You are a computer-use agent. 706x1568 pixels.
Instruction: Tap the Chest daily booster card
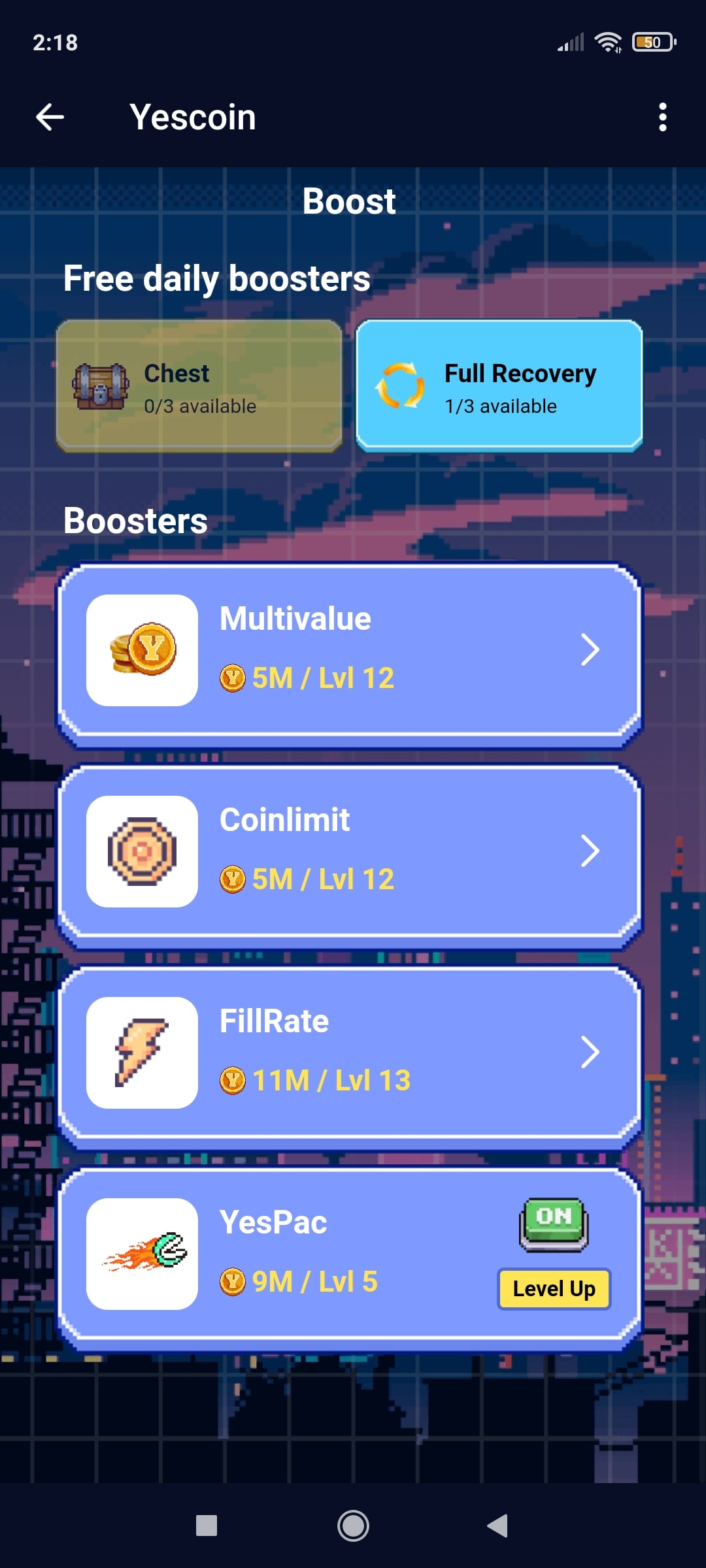199,387
